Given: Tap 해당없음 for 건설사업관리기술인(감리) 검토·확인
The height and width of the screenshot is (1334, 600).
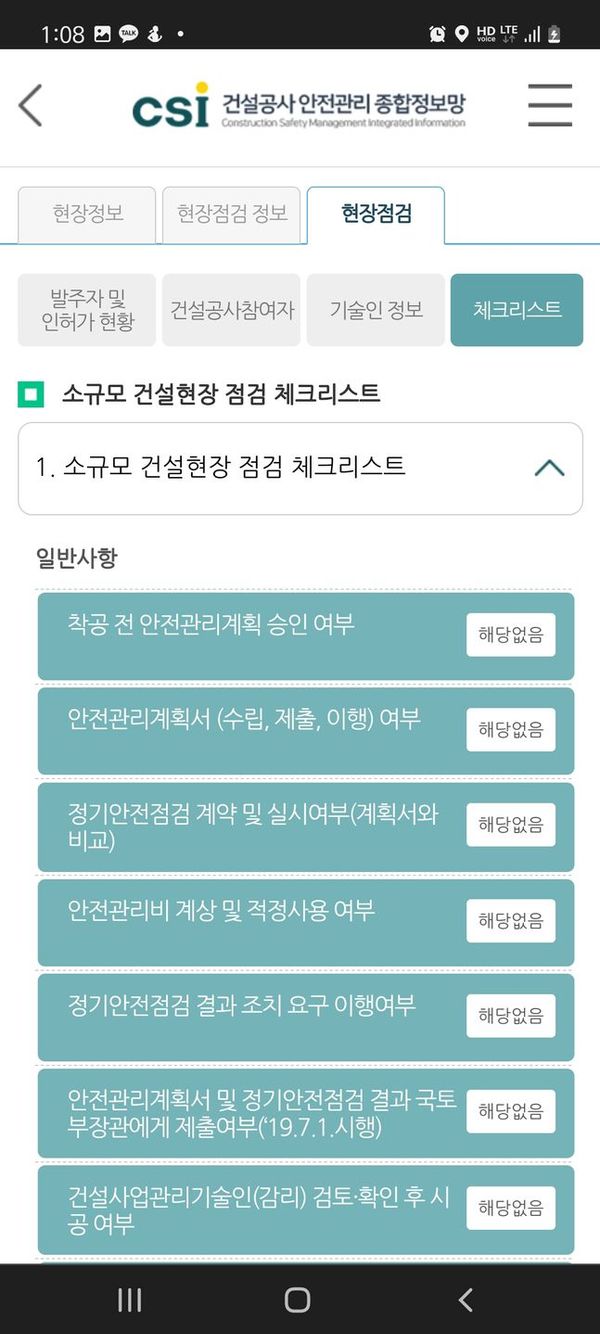Looking at the screenshot, I should click(510, 1207).
